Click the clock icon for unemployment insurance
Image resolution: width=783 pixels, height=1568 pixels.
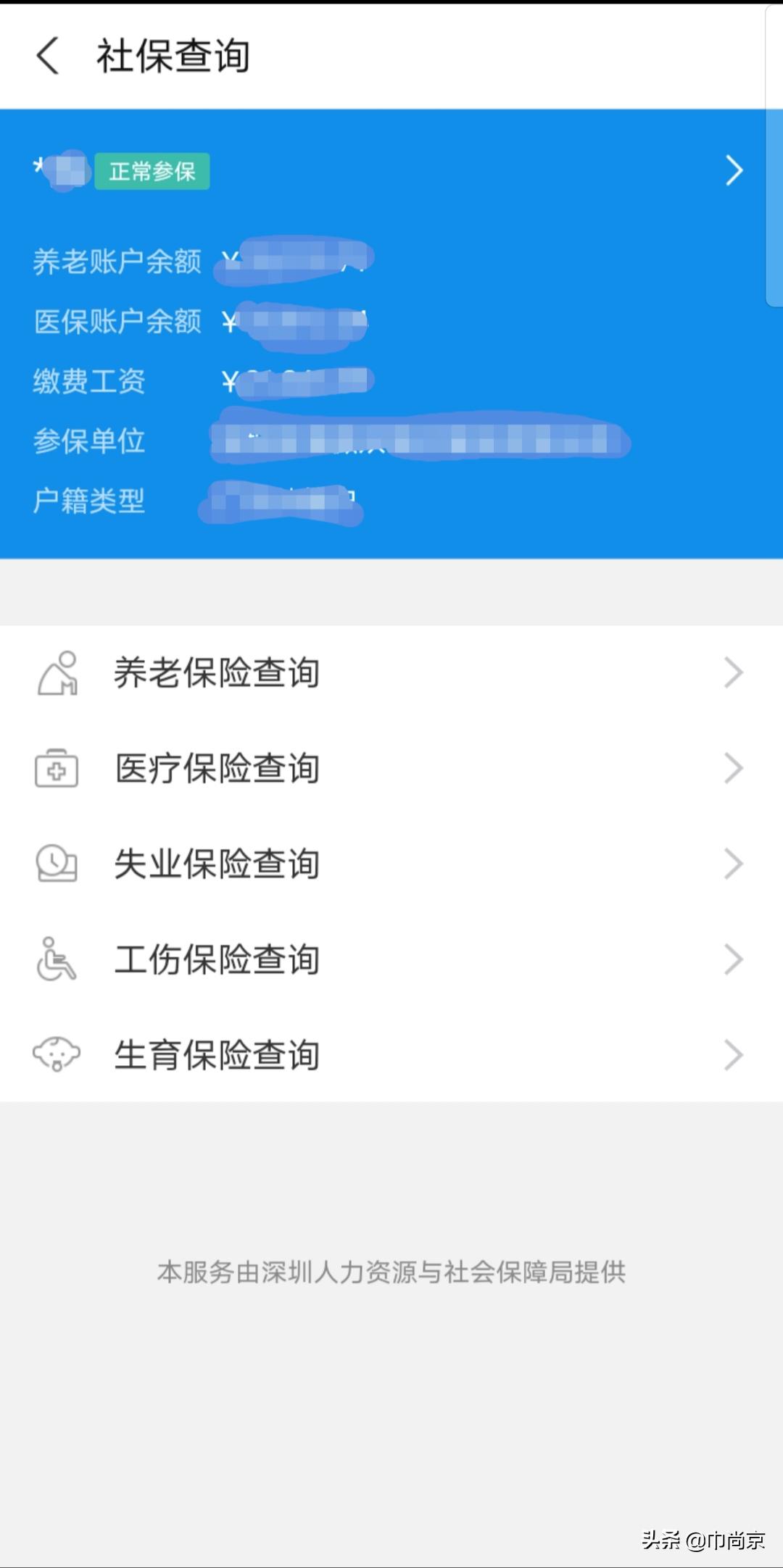[57, 864]
